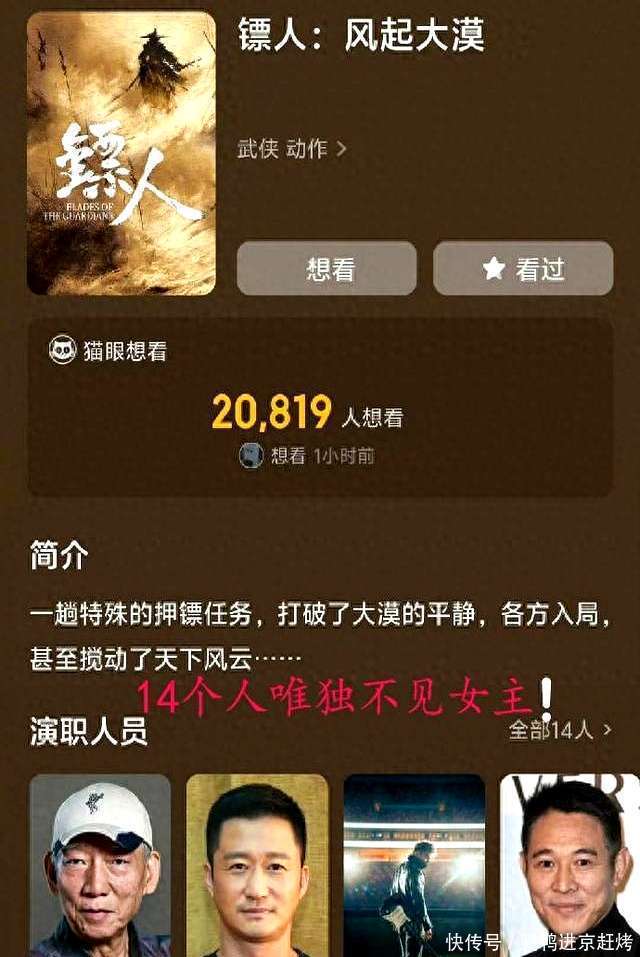The height and width of the screenshot is (957, 640).
Task: View all cast via 全部14人
Action: (560, 730)
